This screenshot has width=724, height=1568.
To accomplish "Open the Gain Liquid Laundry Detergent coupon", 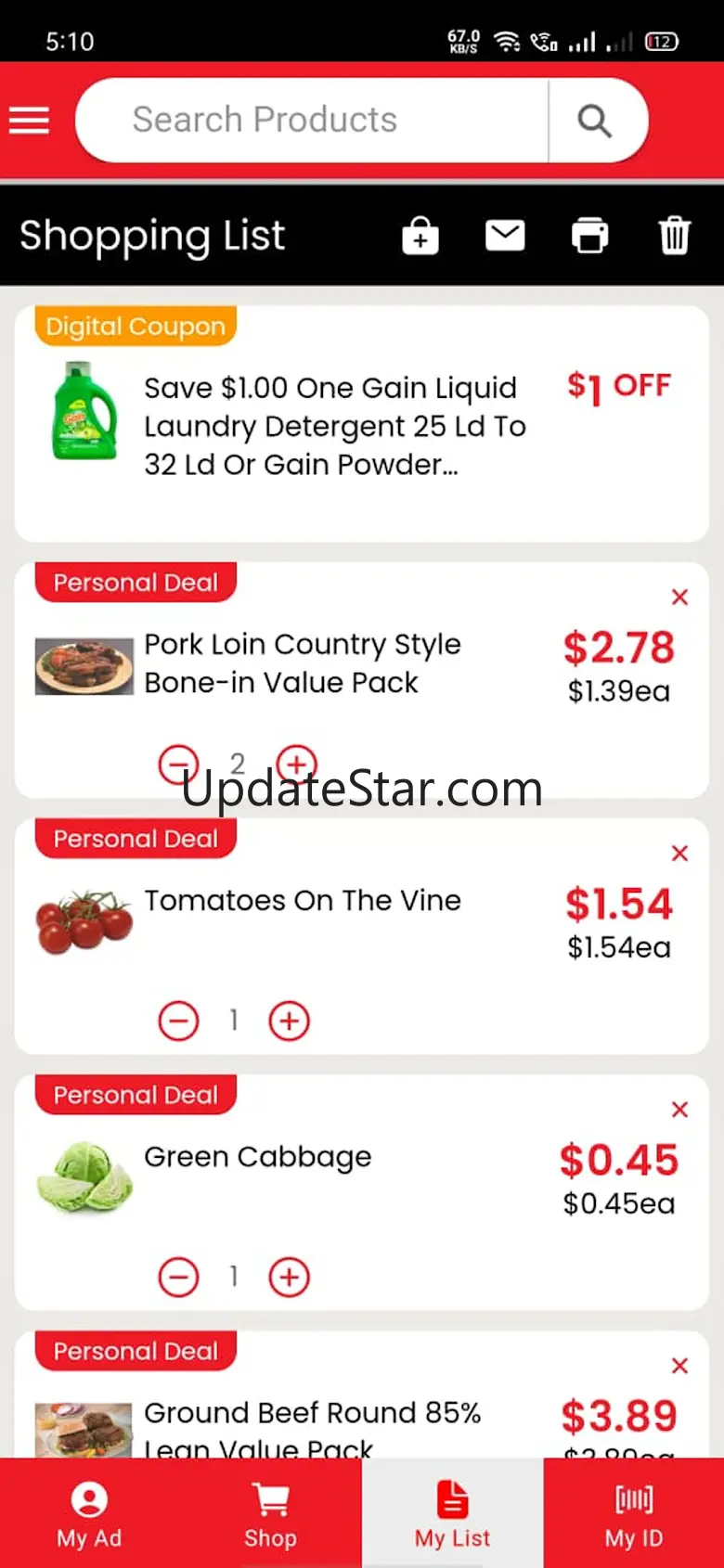I will pyautogui.click(x=334, y=426).
